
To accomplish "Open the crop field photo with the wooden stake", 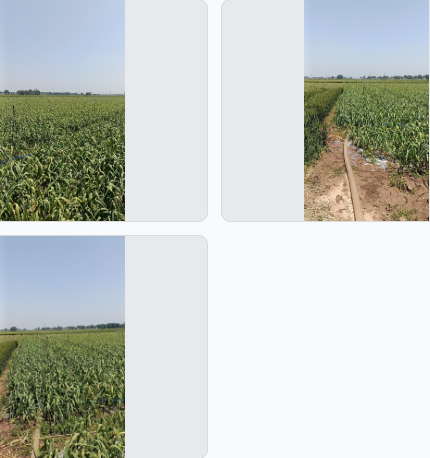I will tap(62, 110).
